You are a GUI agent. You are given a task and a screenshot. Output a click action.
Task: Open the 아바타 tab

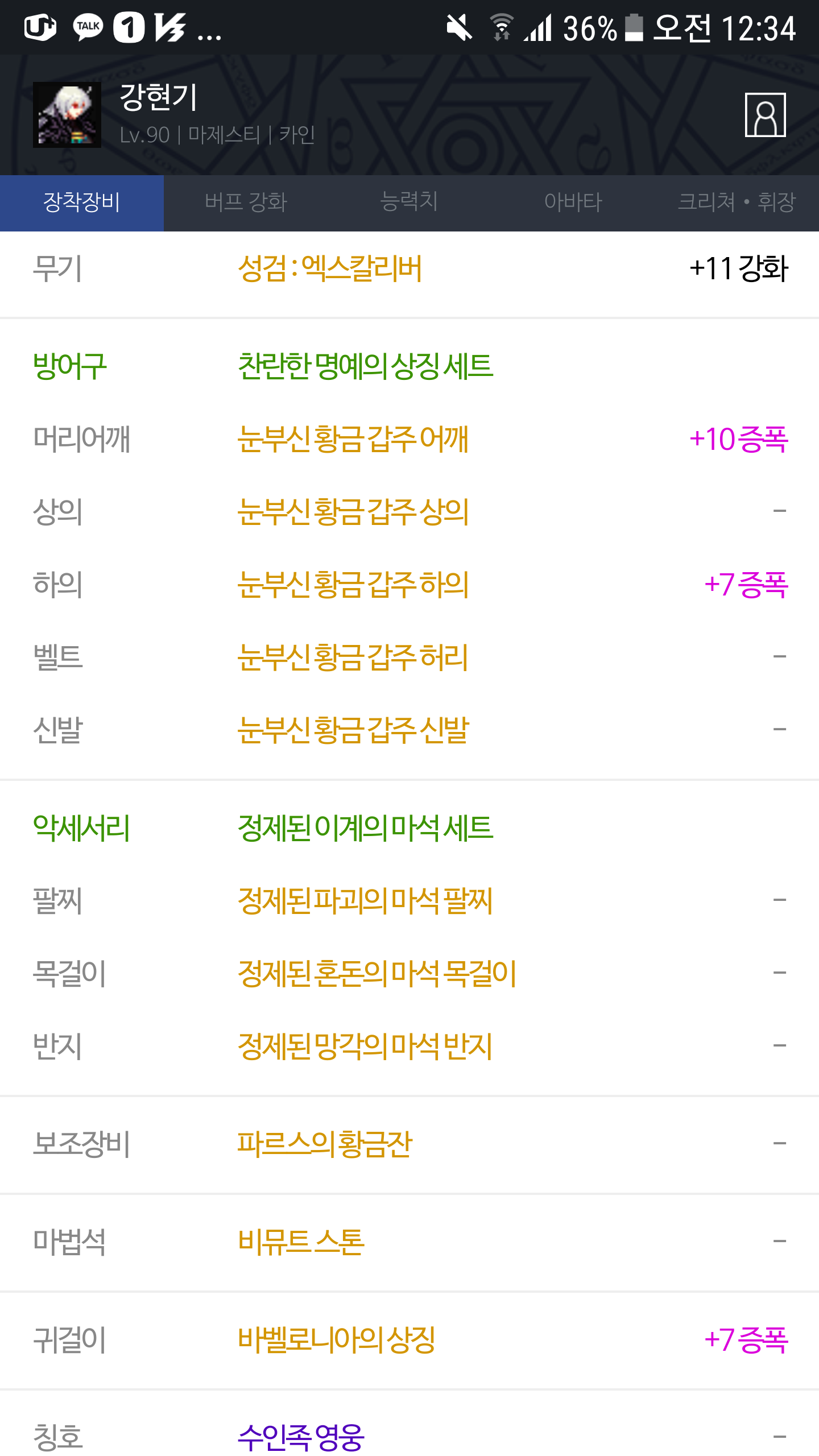pyautogui.click(x=573, y=202)
